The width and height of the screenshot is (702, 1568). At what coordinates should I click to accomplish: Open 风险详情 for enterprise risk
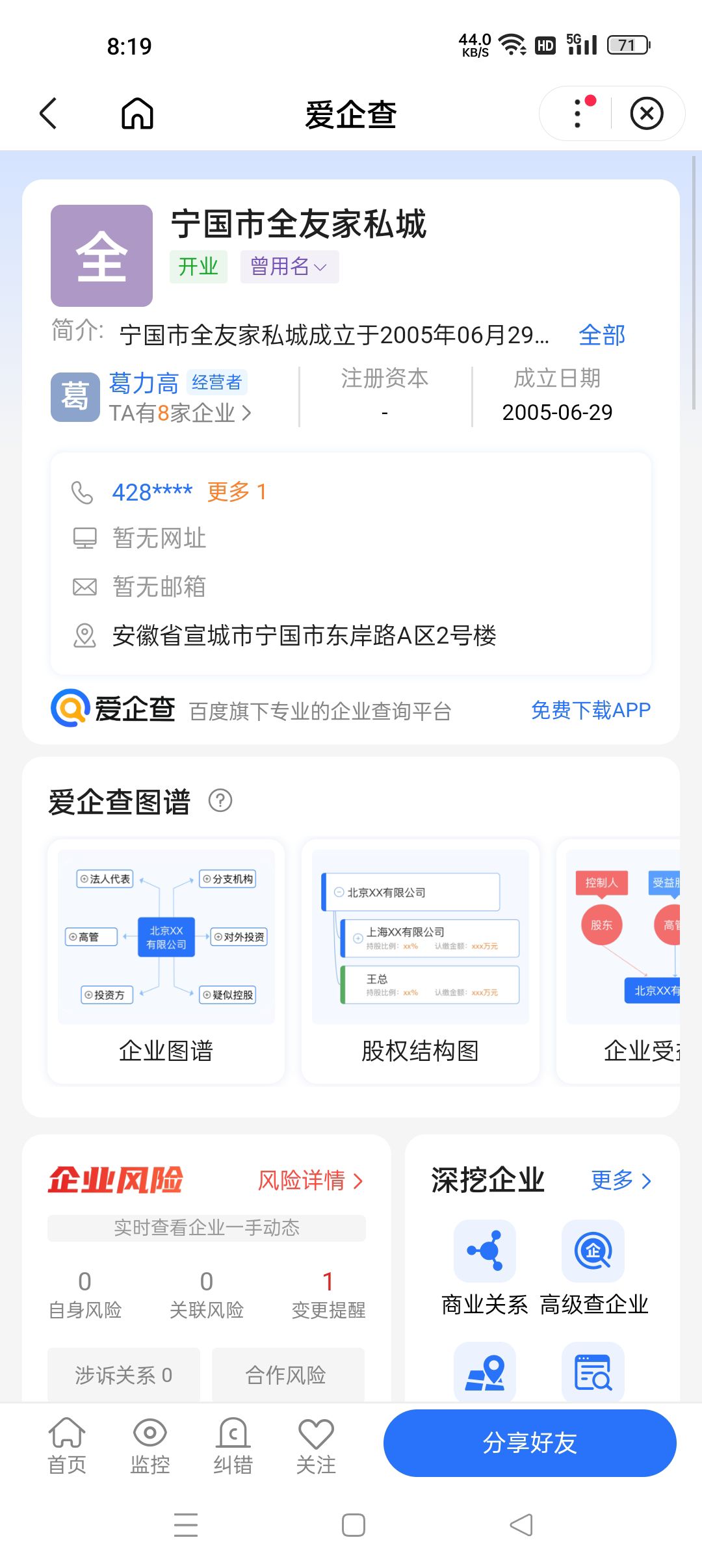(310, 1181)
